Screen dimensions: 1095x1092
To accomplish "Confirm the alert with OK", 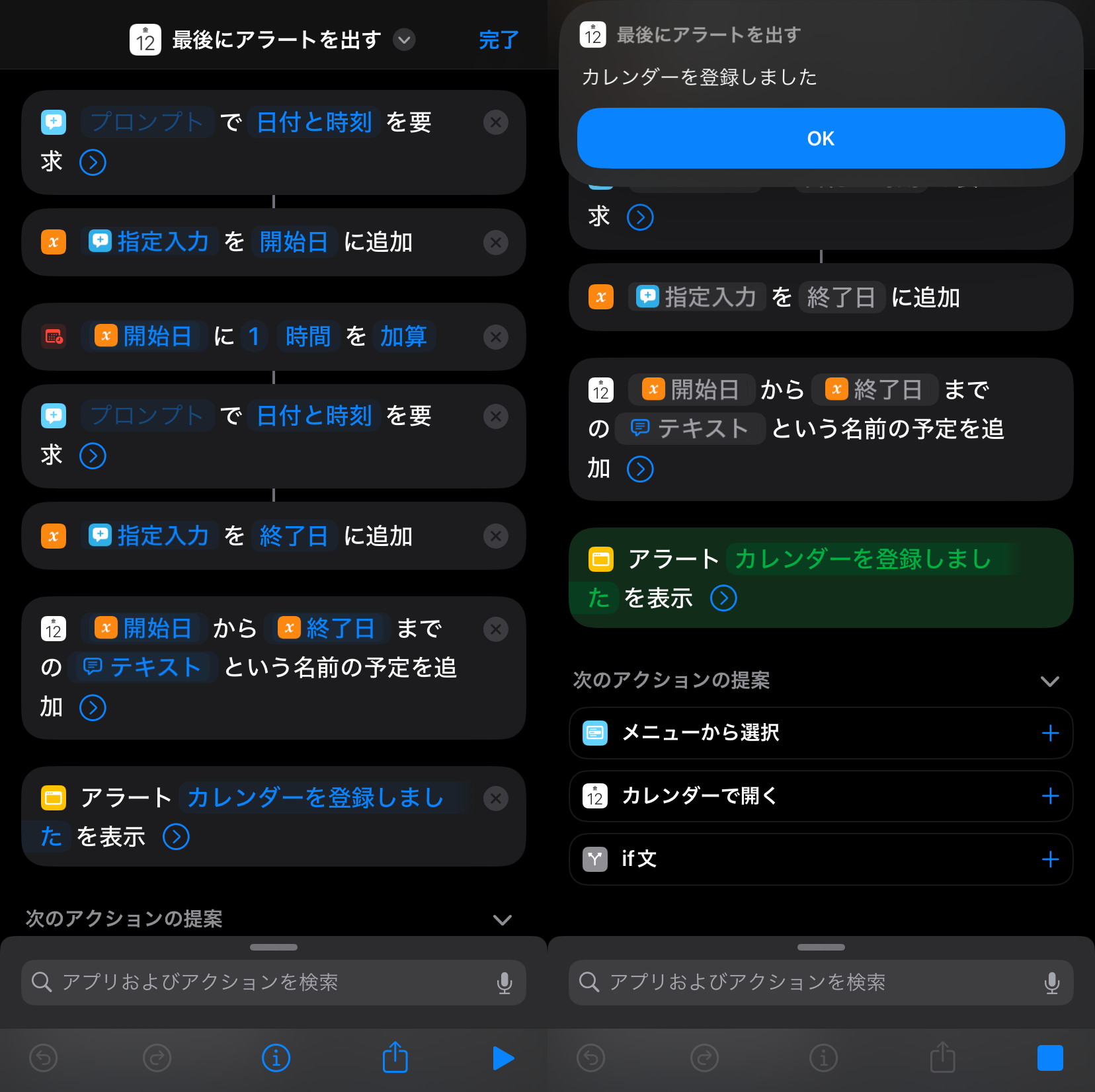I will (820, 138).
